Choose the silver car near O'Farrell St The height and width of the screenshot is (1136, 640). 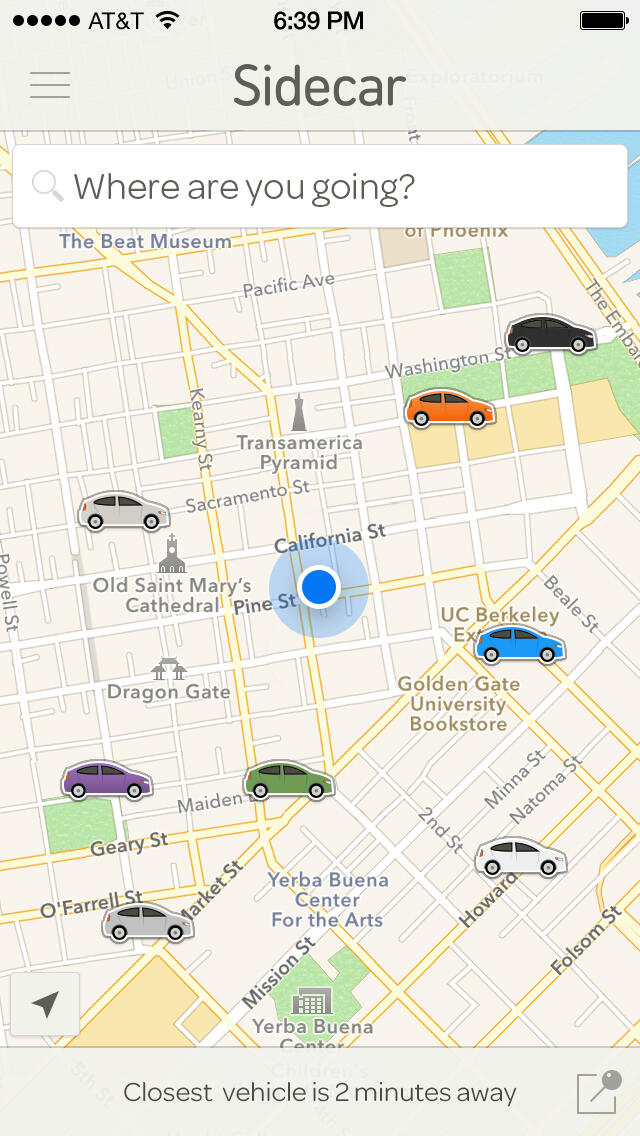(147, 922)
